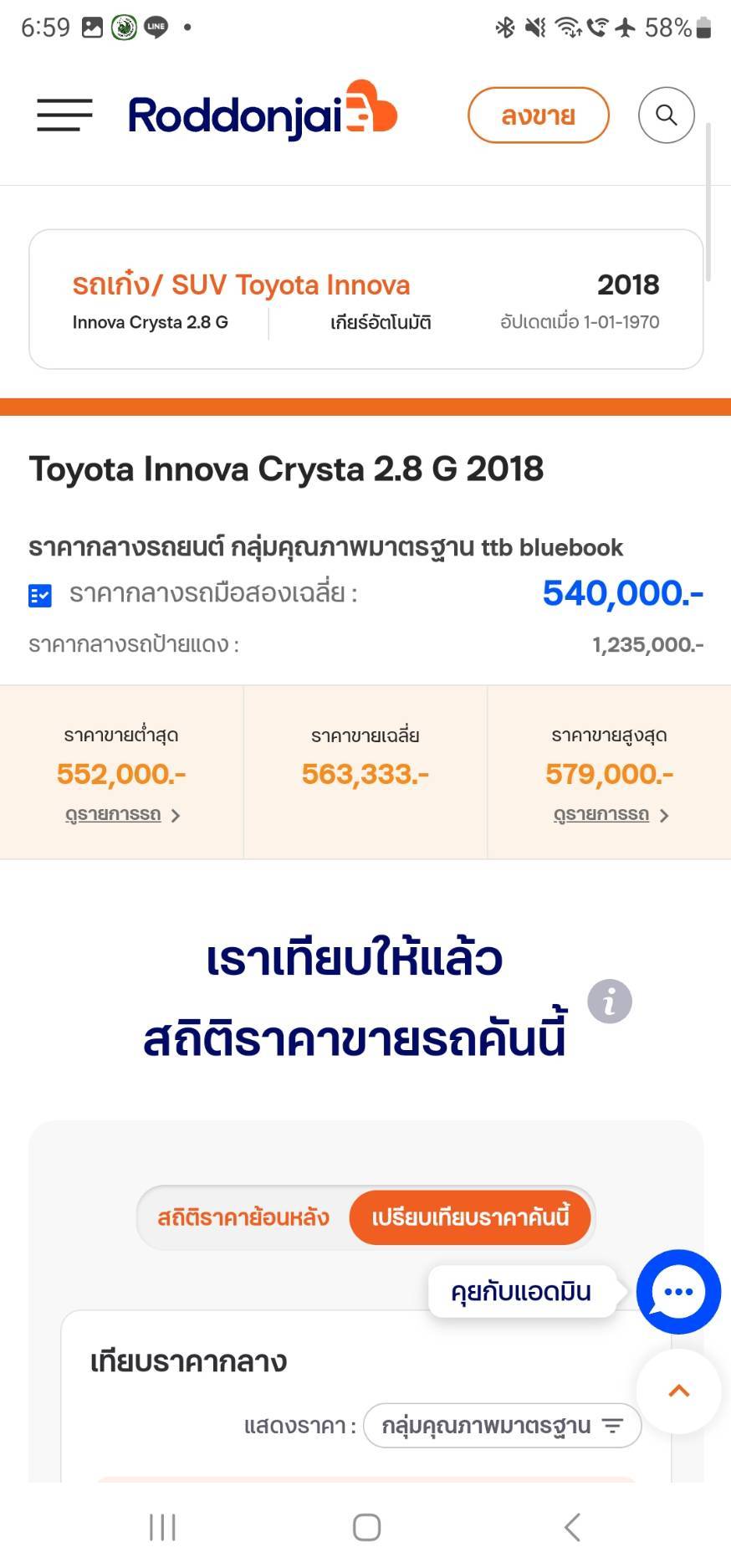This screenshot has height=1568, width=731.
Task: Open recent apps from navigation bar
Action: (x=162, y=1527)
